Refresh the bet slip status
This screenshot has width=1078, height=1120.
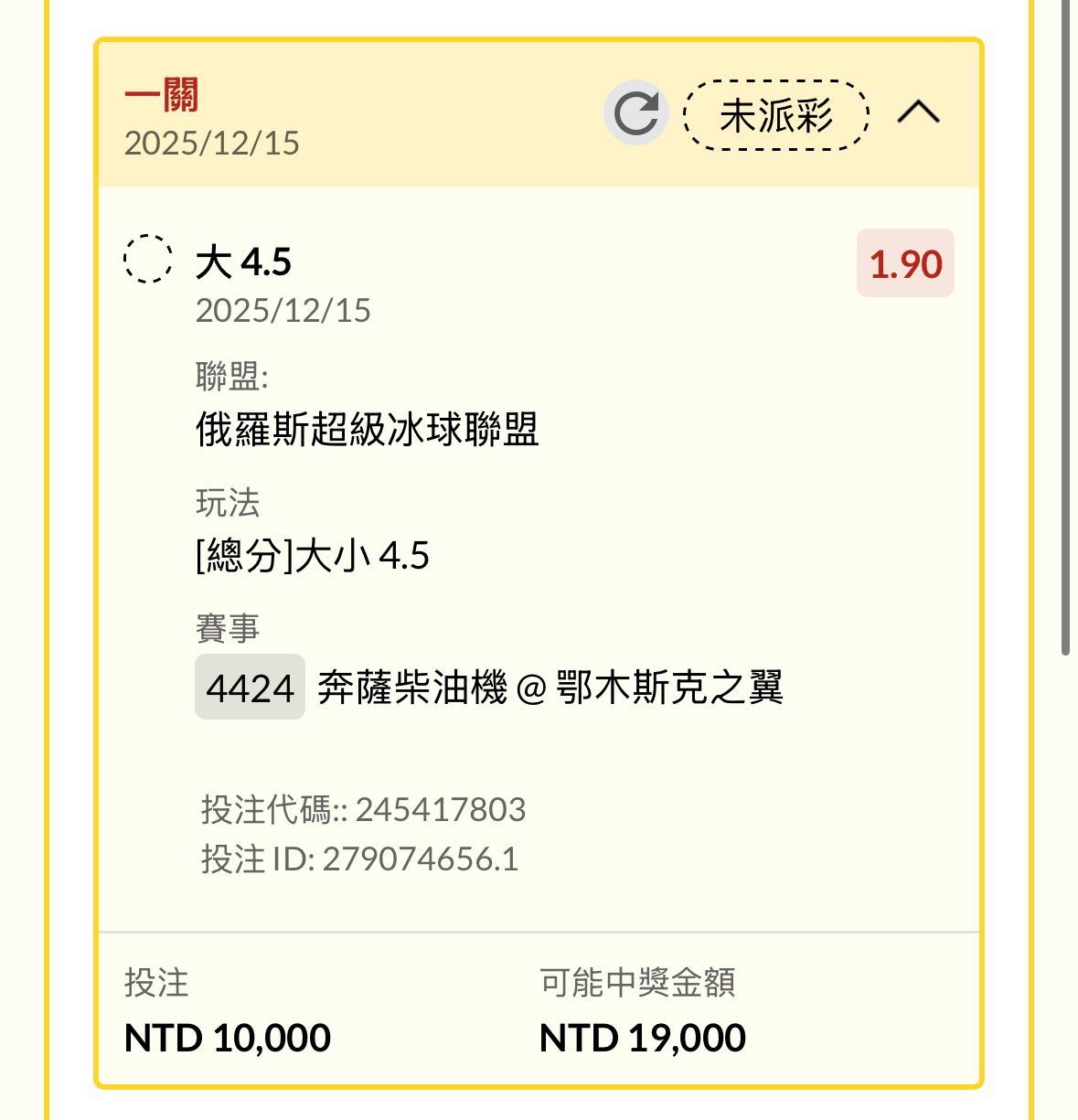click(x=636, y=113)
